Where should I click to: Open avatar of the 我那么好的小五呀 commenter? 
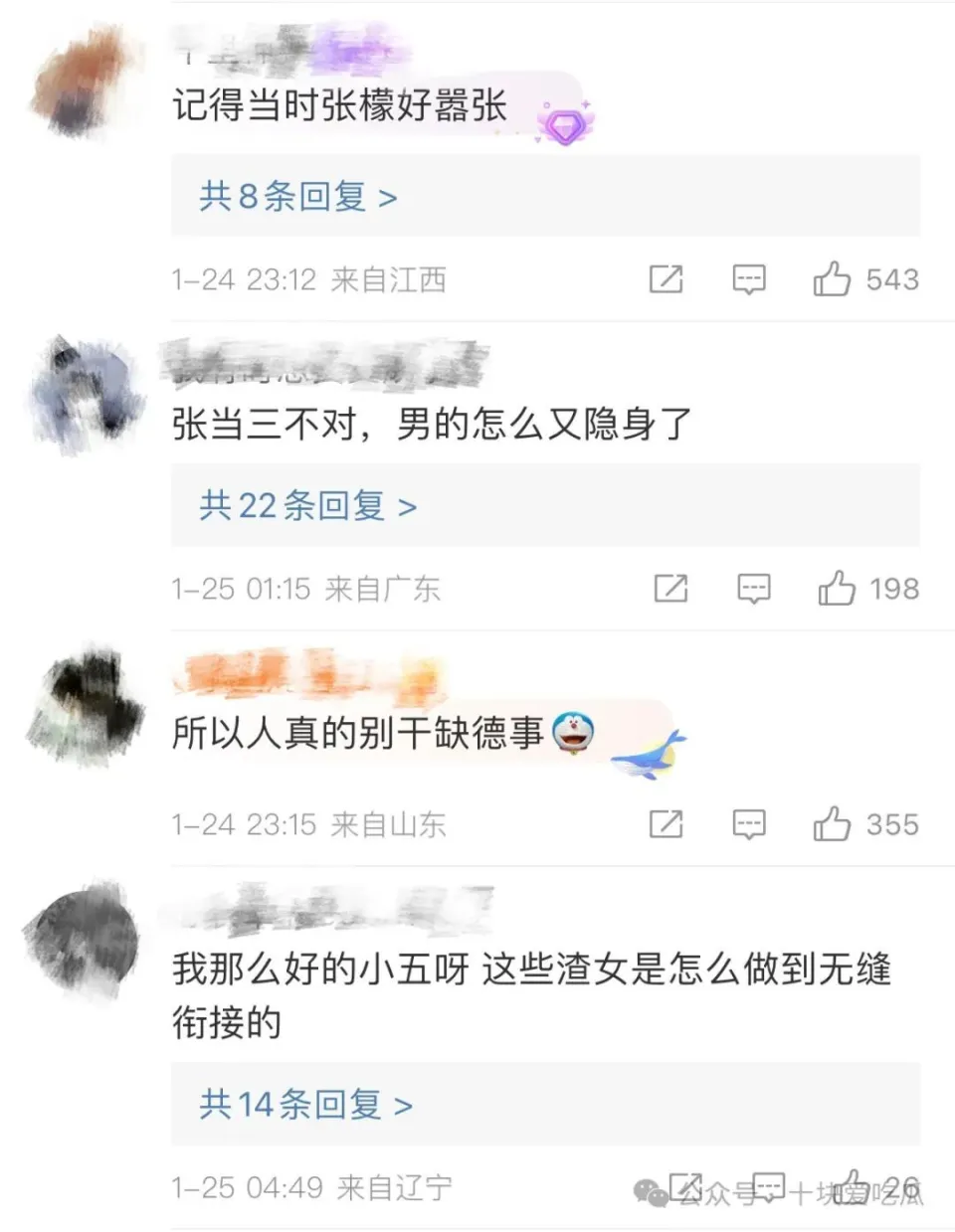(x=84, y=940)
